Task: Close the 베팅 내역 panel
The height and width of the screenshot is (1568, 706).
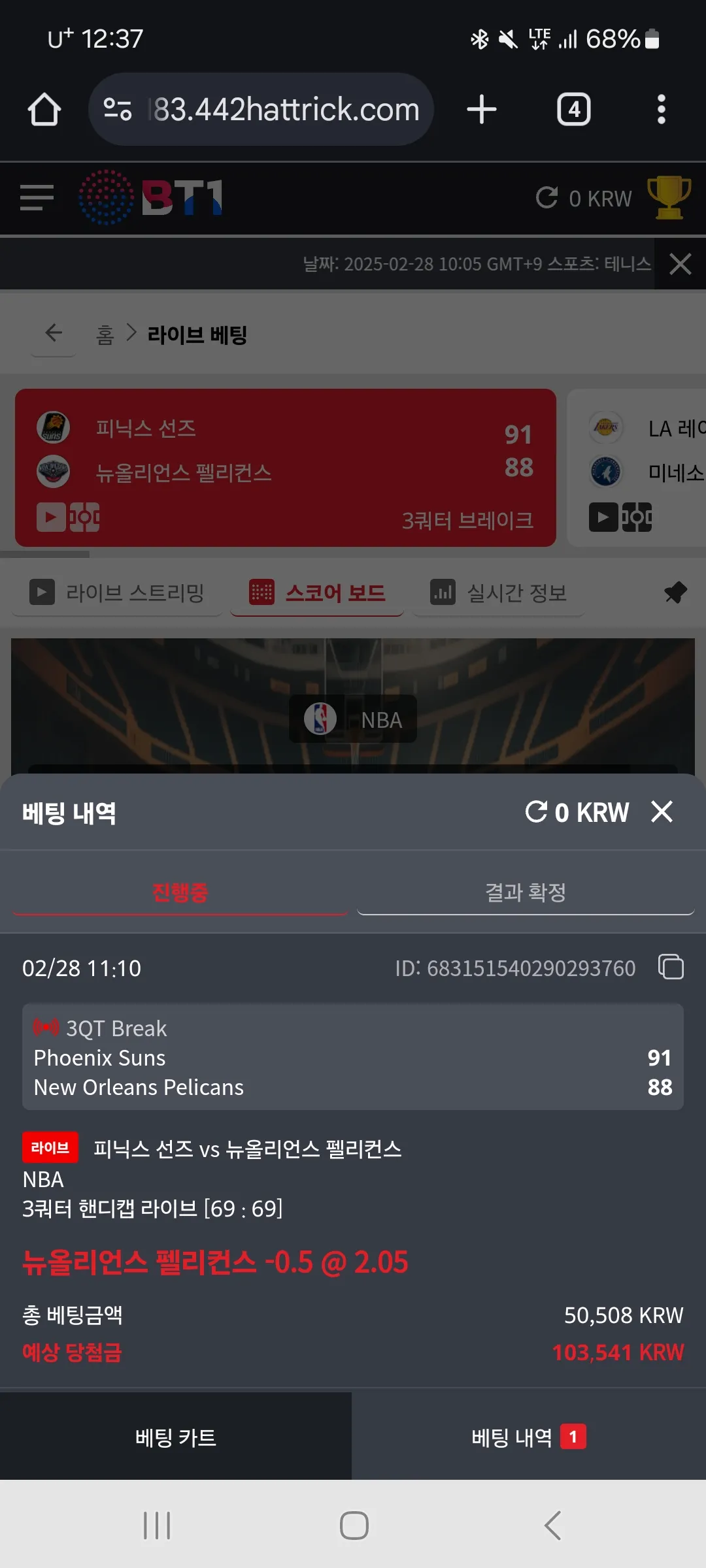Action: coord(662,811)
